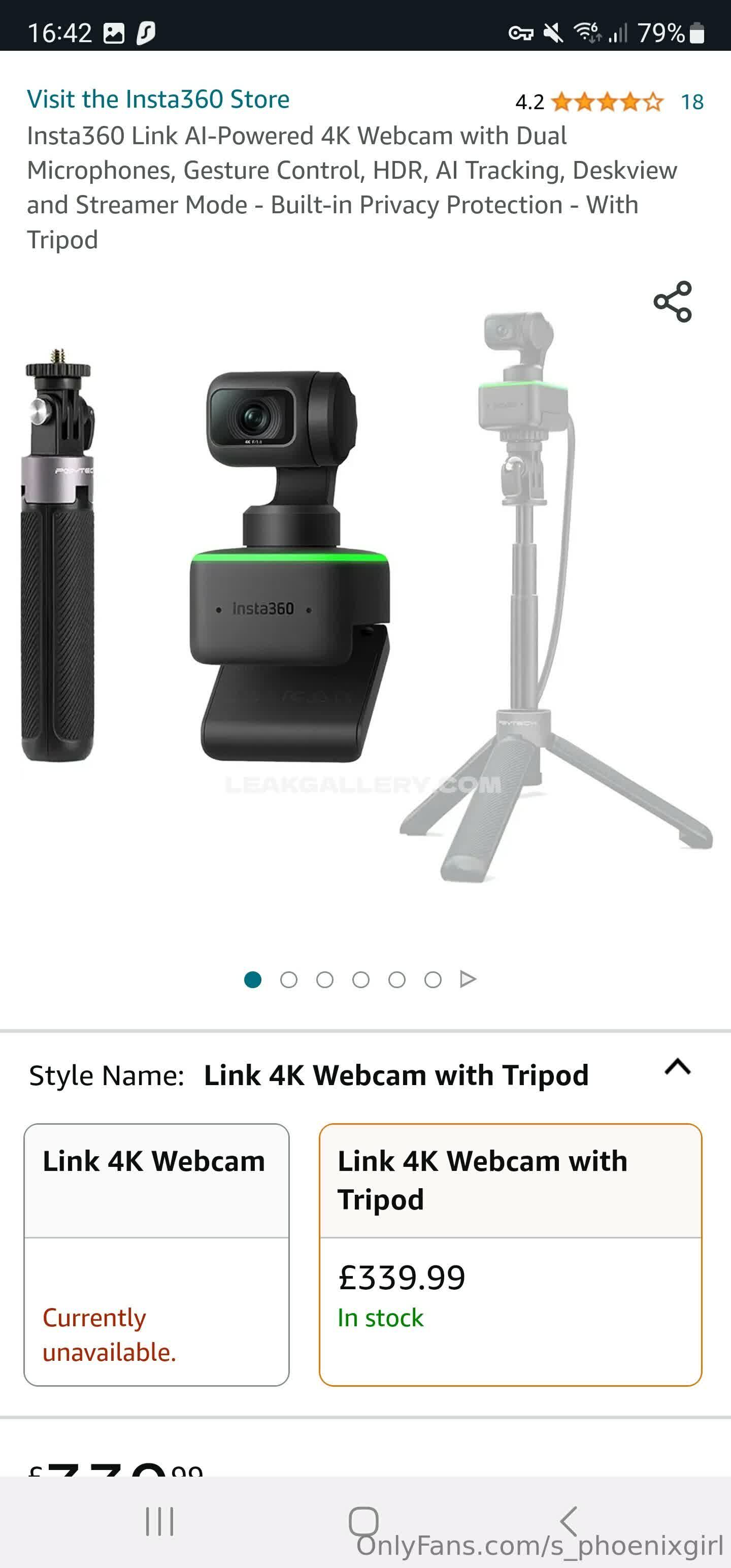
Task: Play the product video in gallery
Action: 468,979
